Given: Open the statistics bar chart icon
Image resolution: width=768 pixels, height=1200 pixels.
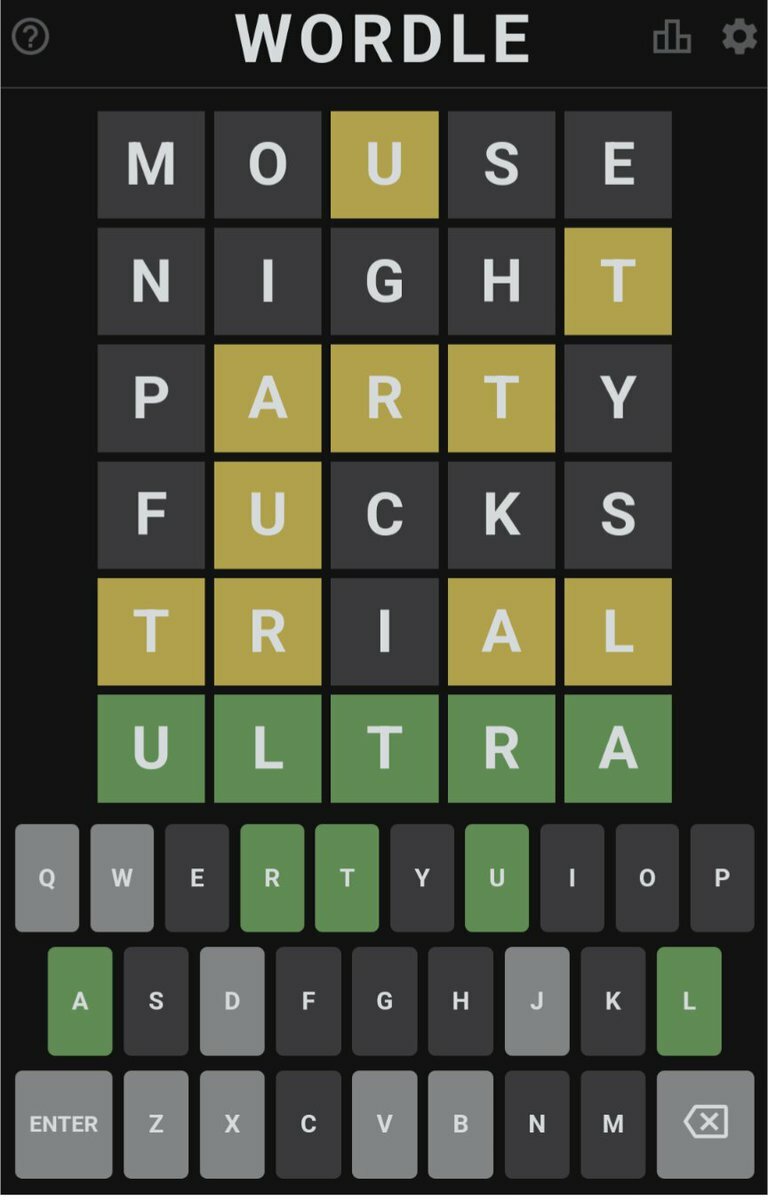Looking at the screenshot, I should point(671,38).
